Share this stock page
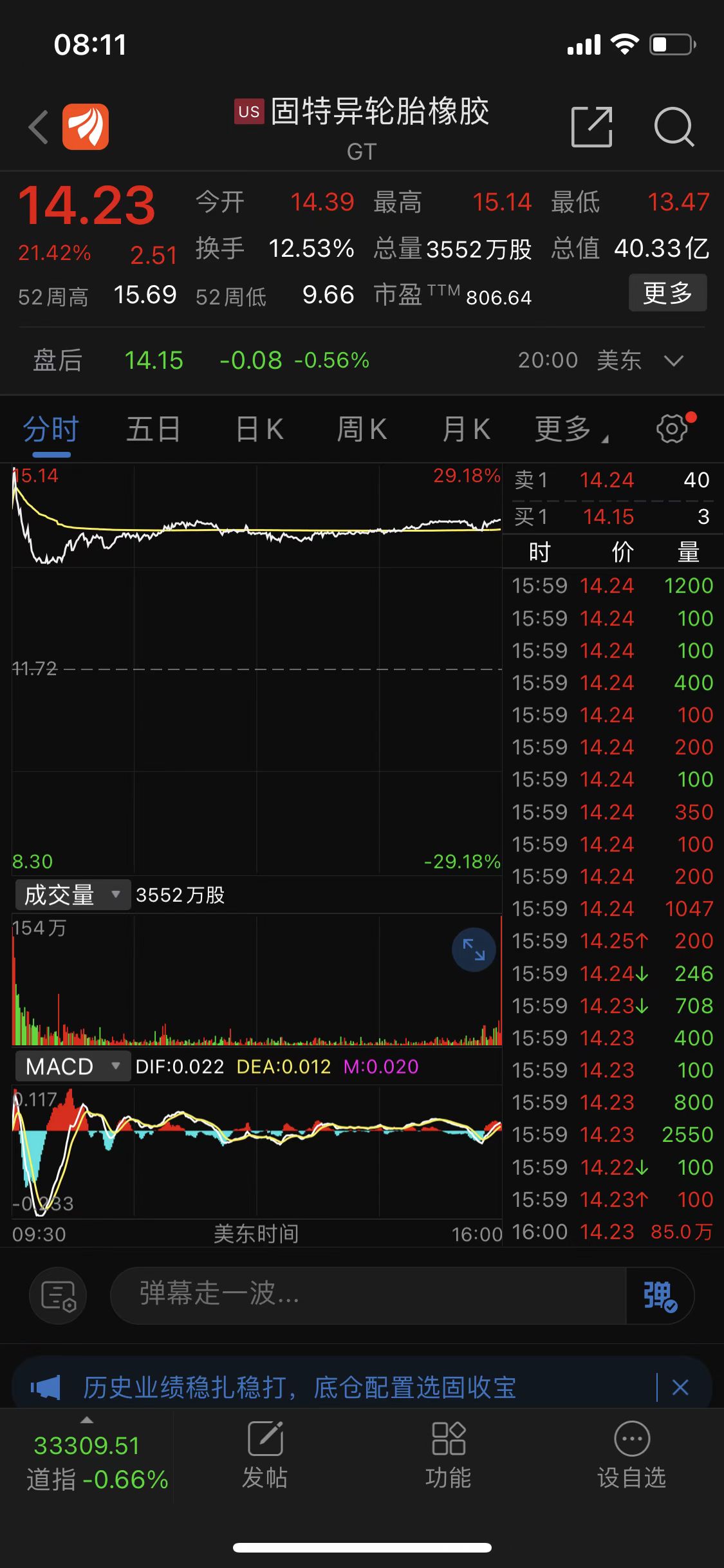Image resolution: width=724 pixels, height=1568 pixels. coord(591,127)
